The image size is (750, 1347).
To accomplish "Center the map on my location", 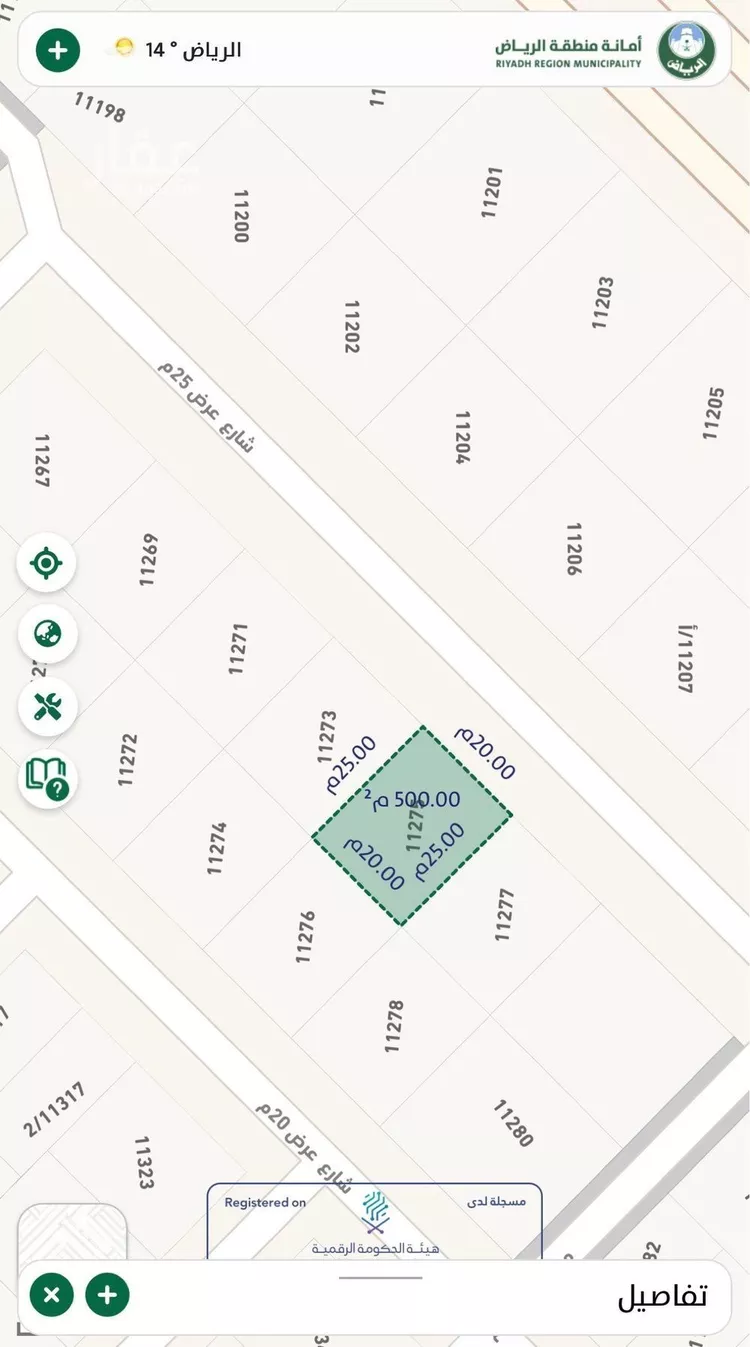I will [x=46, y=563].
